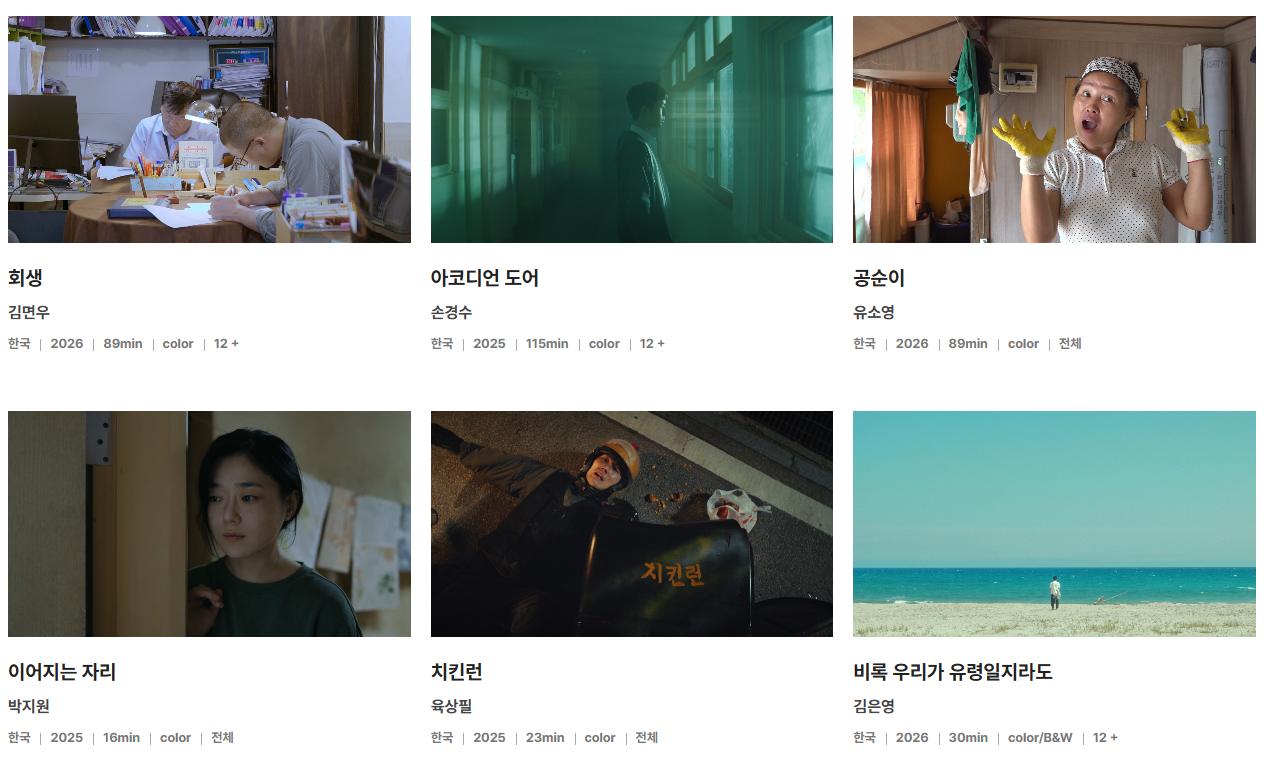Viewport: 1270px width, 778px height.
Task: Tap the title 아코디언 도어
Action: [485, 278]
